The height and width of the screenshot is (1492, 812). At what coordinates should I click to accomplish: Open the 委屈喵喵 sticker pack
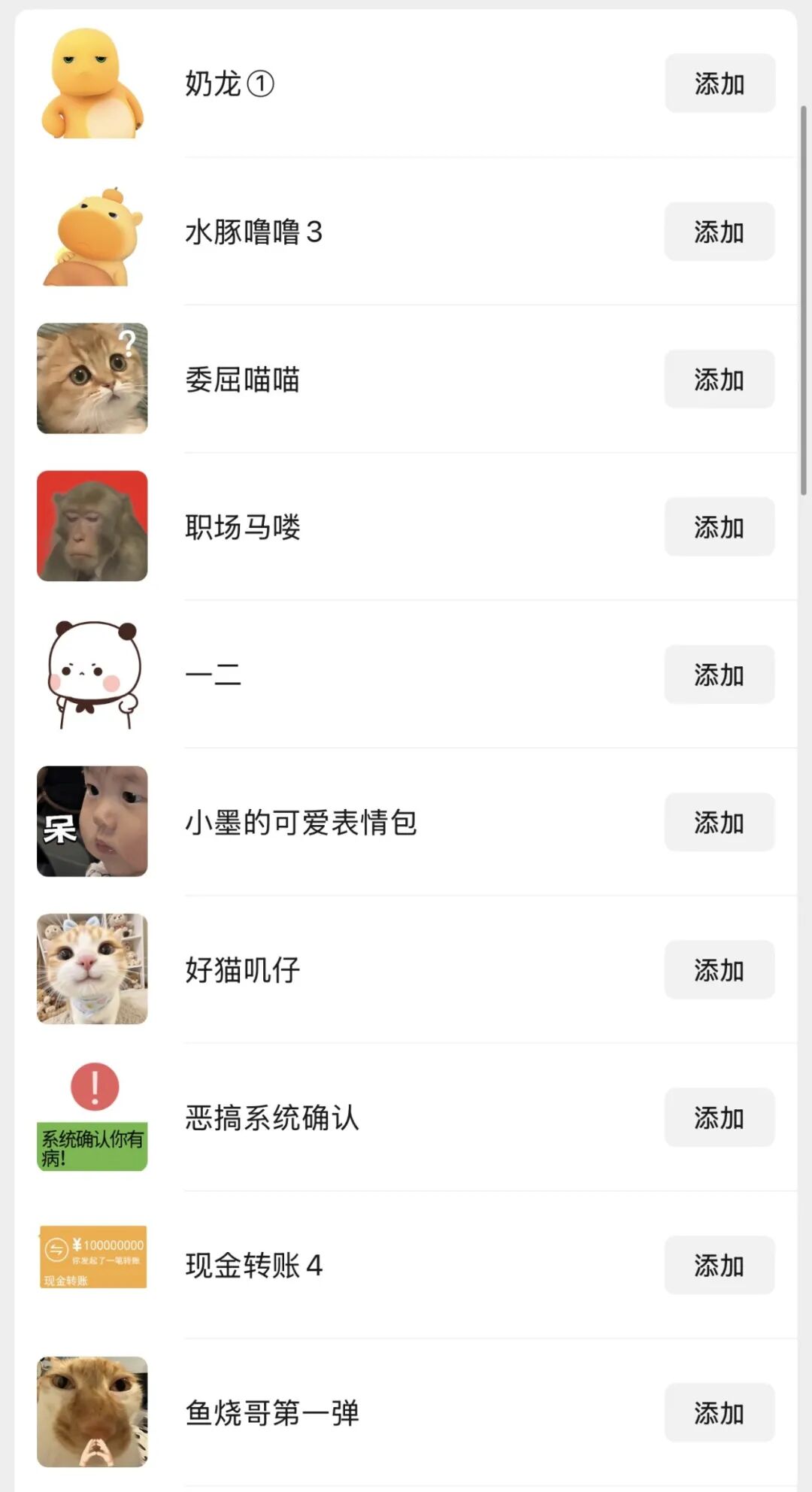click(242, 379)
